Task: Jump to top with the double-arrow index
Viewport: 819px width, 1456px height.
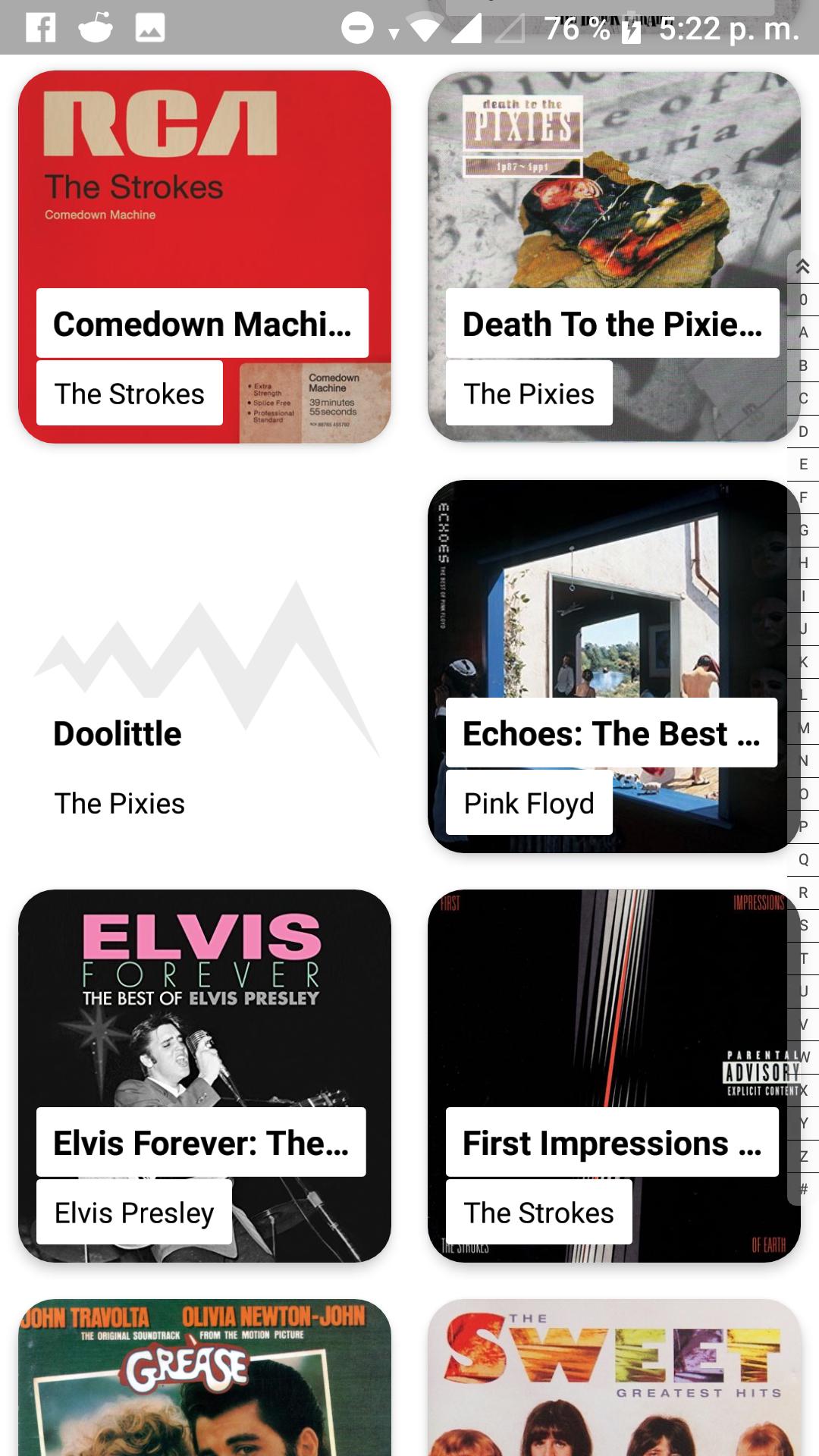Action: [x=803, y=267]
